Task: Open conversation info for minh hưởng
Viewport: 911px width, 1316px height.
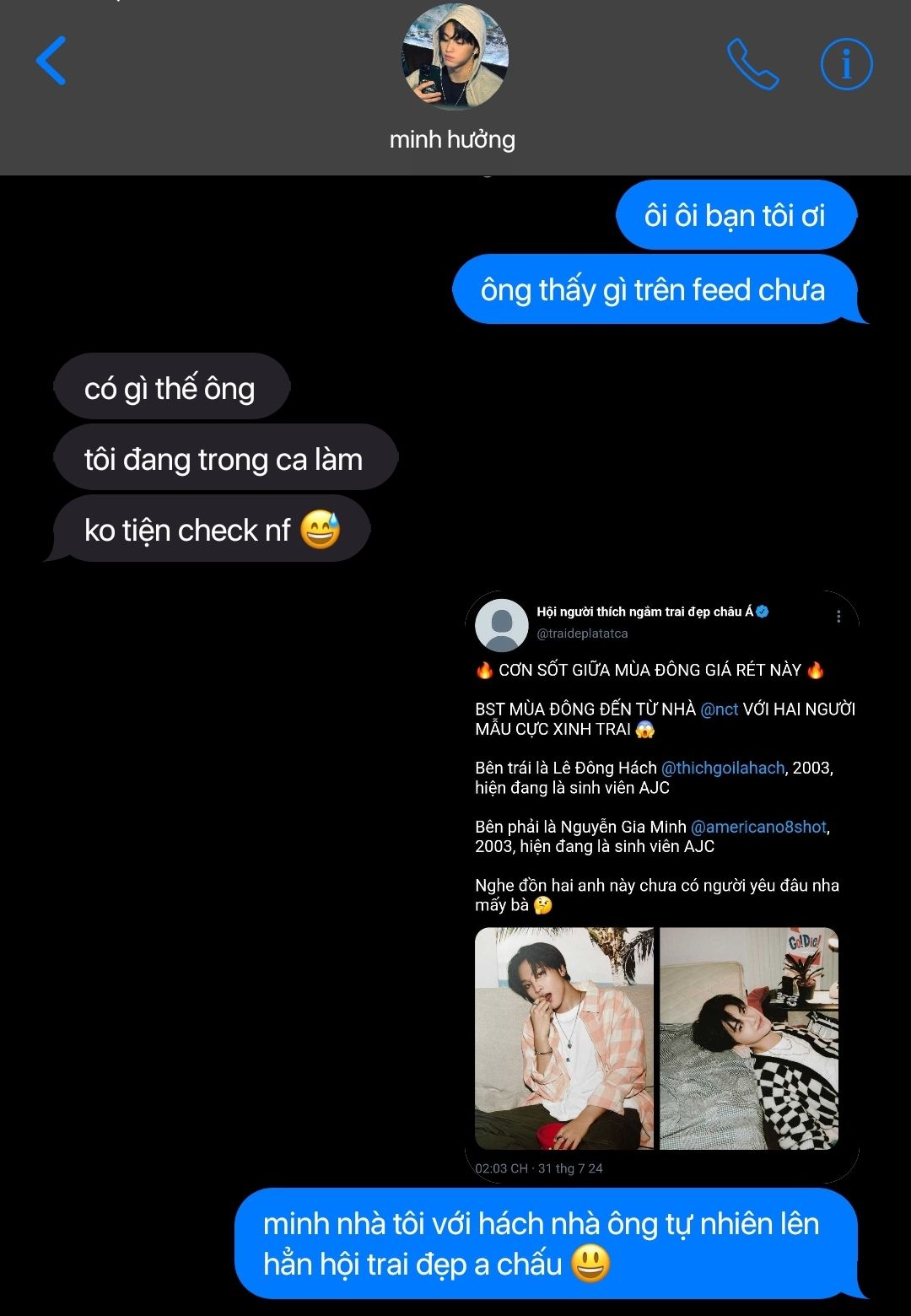Action: click(846, 64)
